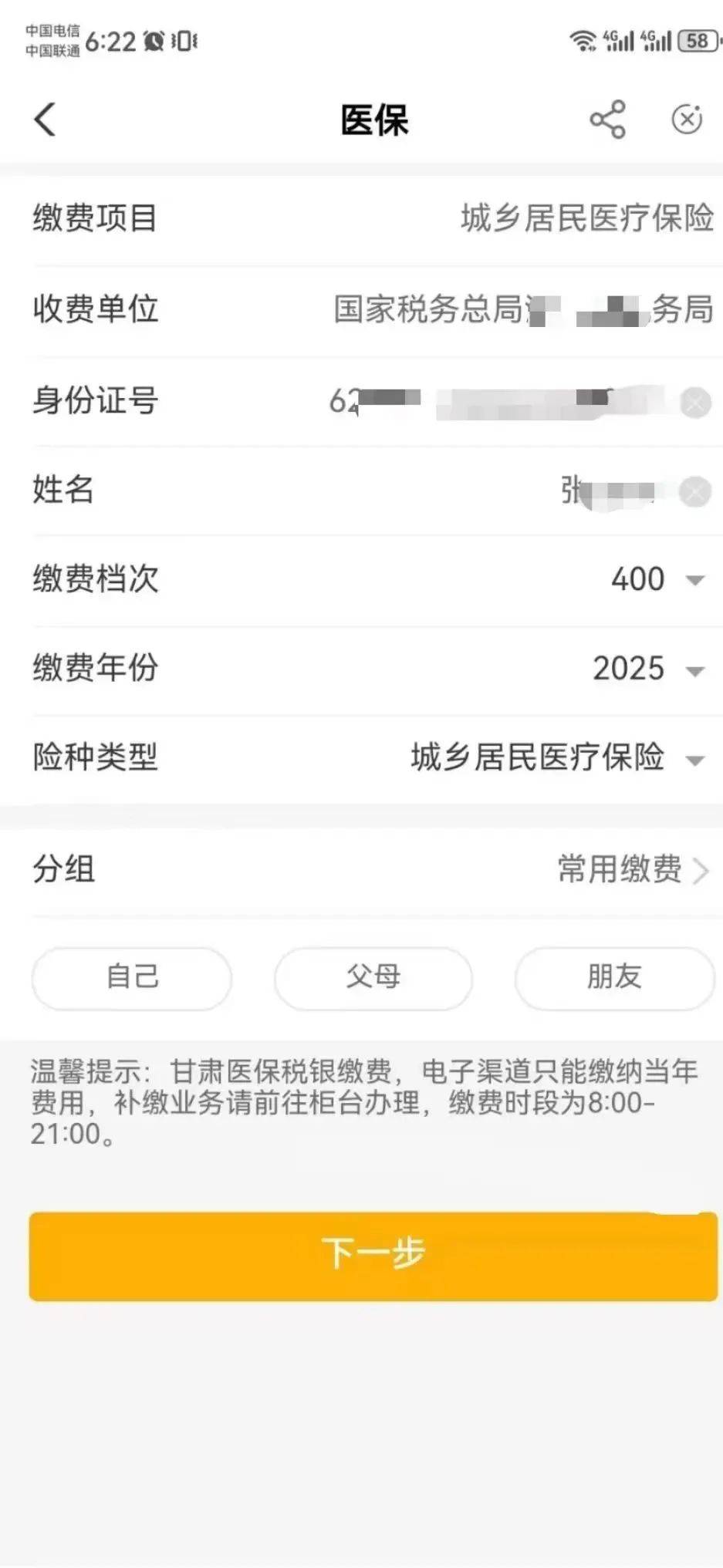723x1568 pixels.
Task: Open the share icon in the header
Action: (607, 120)
